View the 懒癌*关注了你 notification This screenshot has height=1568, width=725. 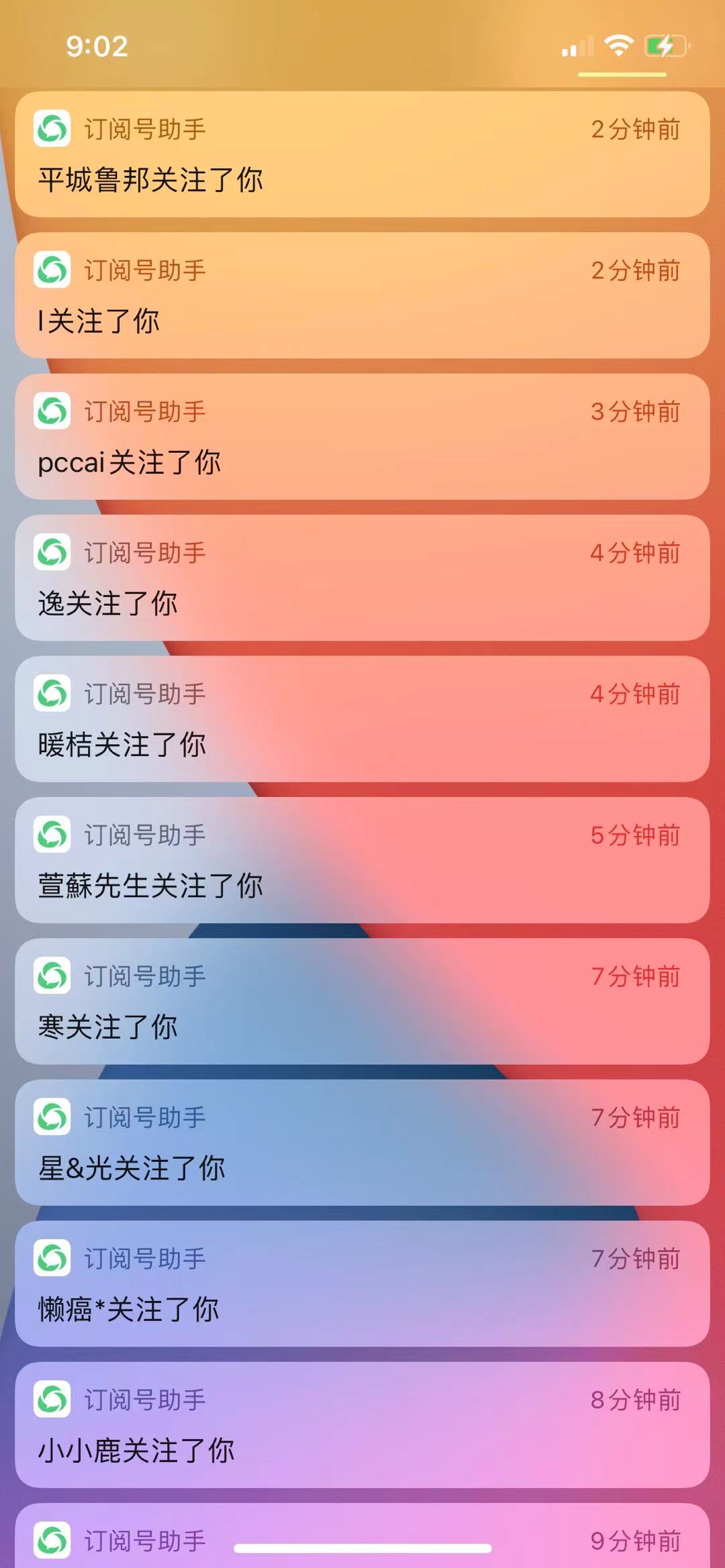pos(362,1284)
